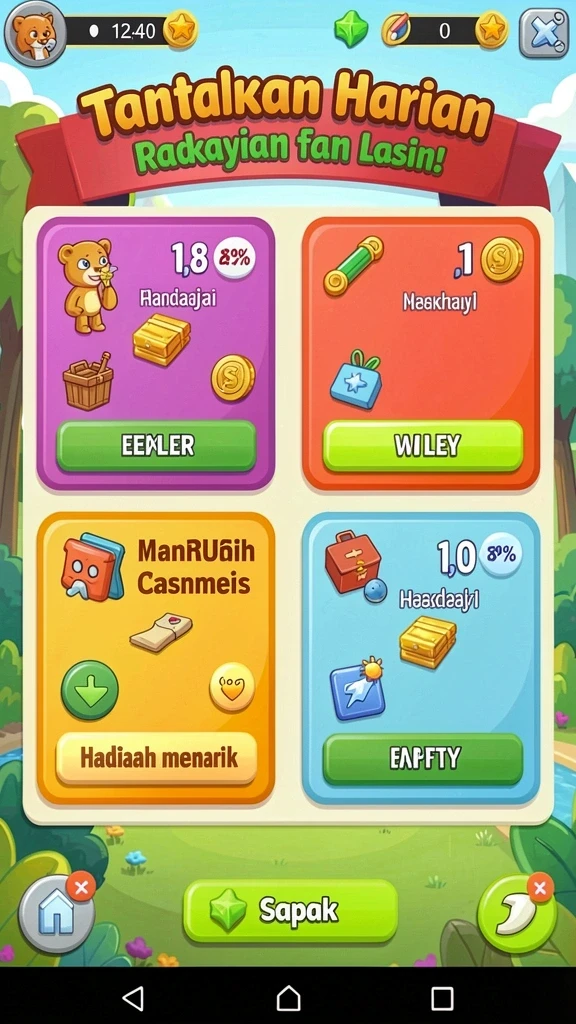Screen dimensions: 576x1024
Task: Tap the green gem icon in the top bar
Action: pos(351,30)
